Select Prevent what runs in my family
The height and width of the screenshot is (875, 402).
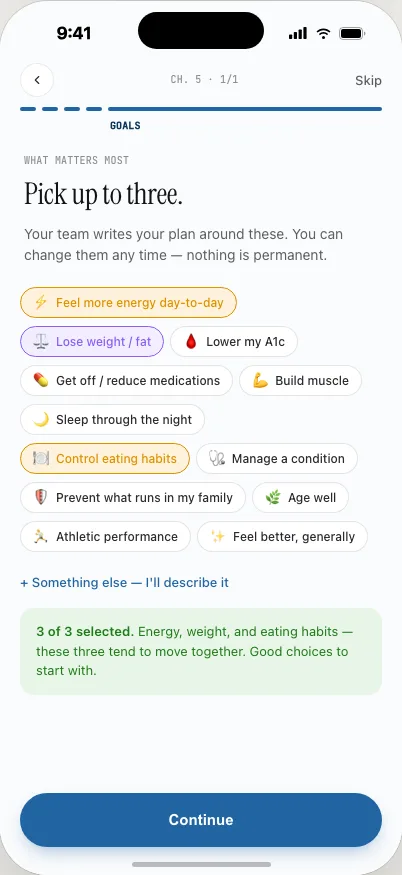coord(133,498)
